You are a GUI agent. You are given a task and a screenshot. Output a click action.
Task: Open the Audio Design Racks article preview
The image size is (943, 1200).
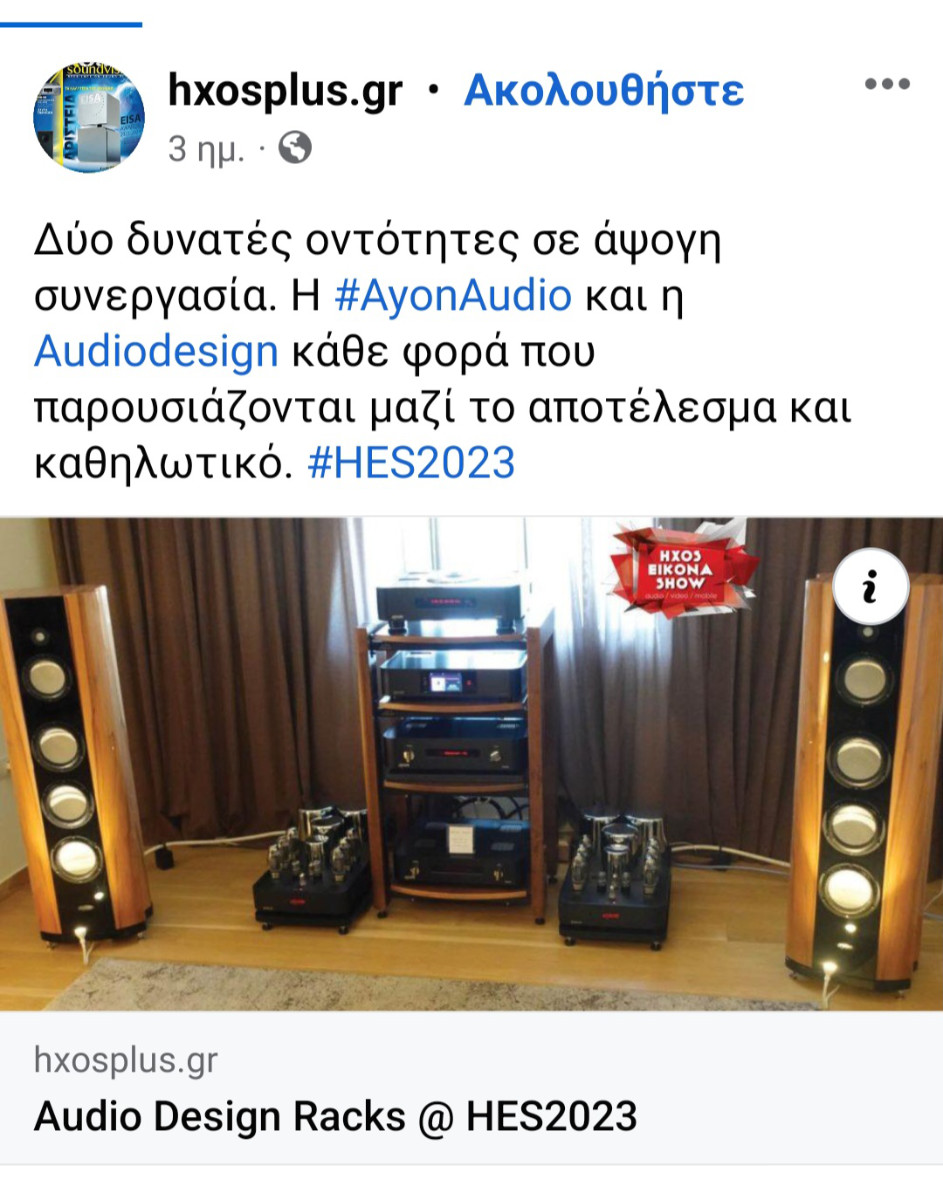335,1115
